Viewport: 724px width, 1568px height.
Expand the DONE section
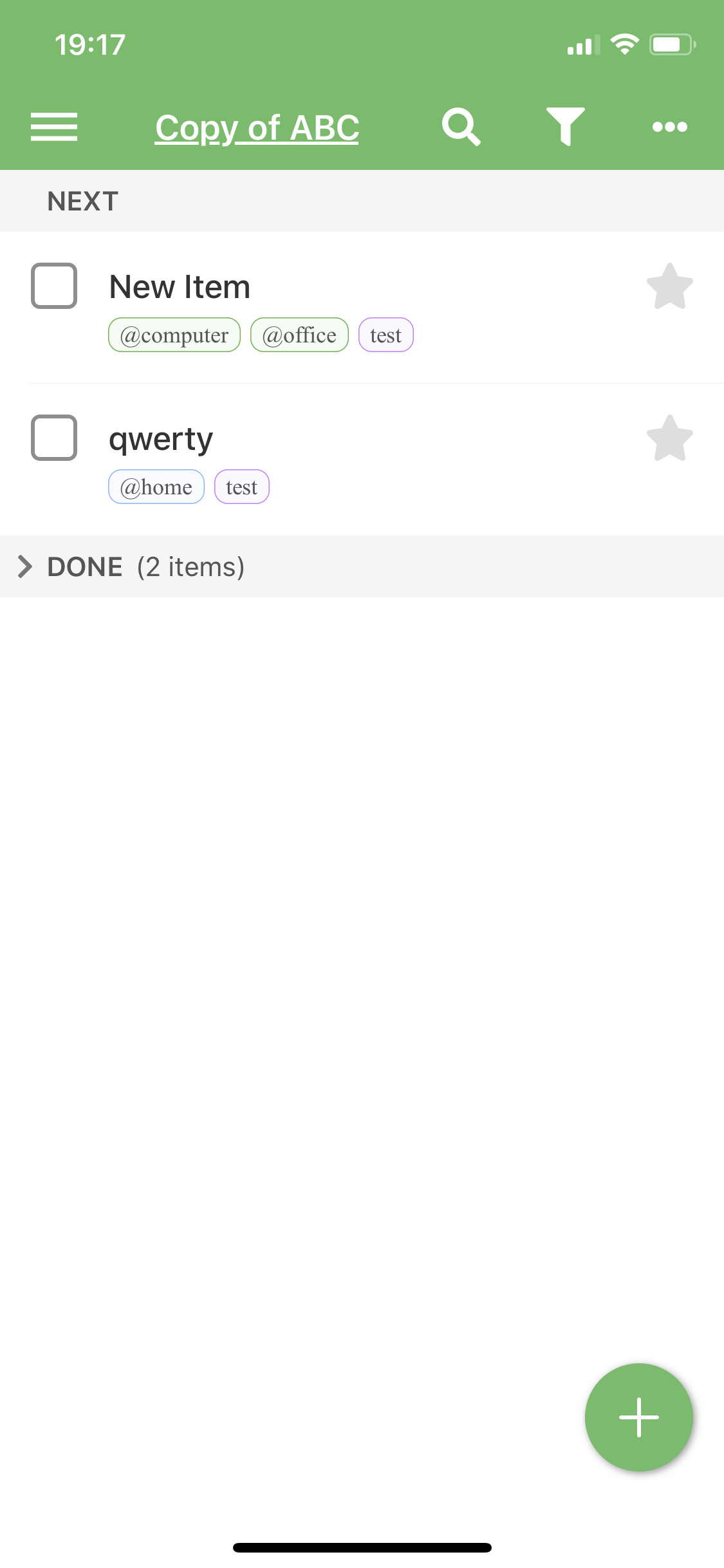pos(362,566)
